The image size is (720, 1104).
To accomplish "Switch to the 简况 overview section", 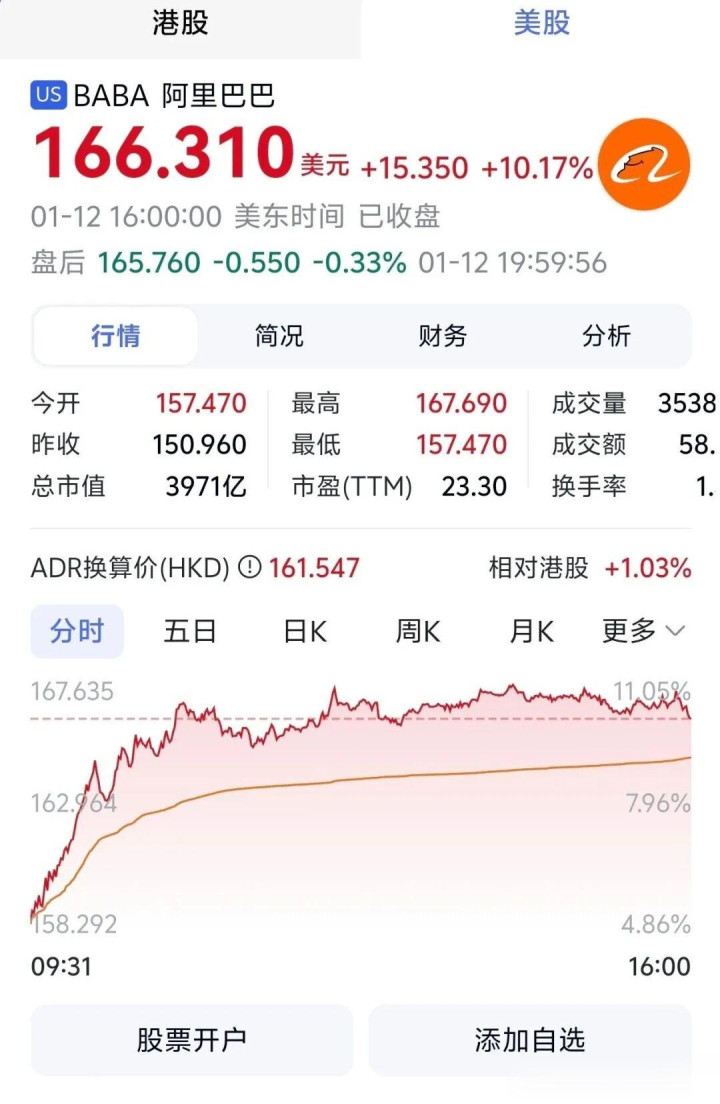I will (279, 336).
